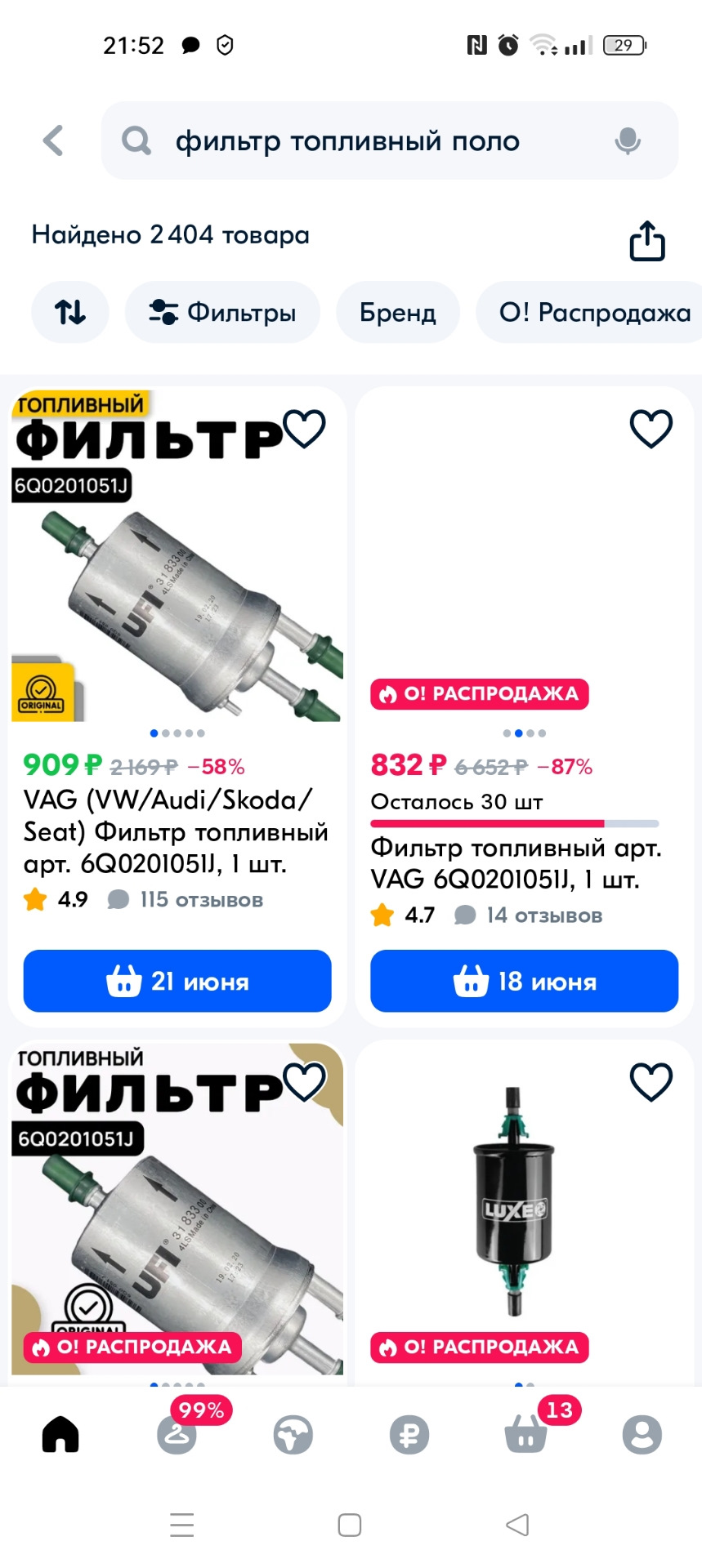Image resolution: width=702 pixels, height=1568 pixels.
Task: Go to the home tab
Action: coord(60,1434)
